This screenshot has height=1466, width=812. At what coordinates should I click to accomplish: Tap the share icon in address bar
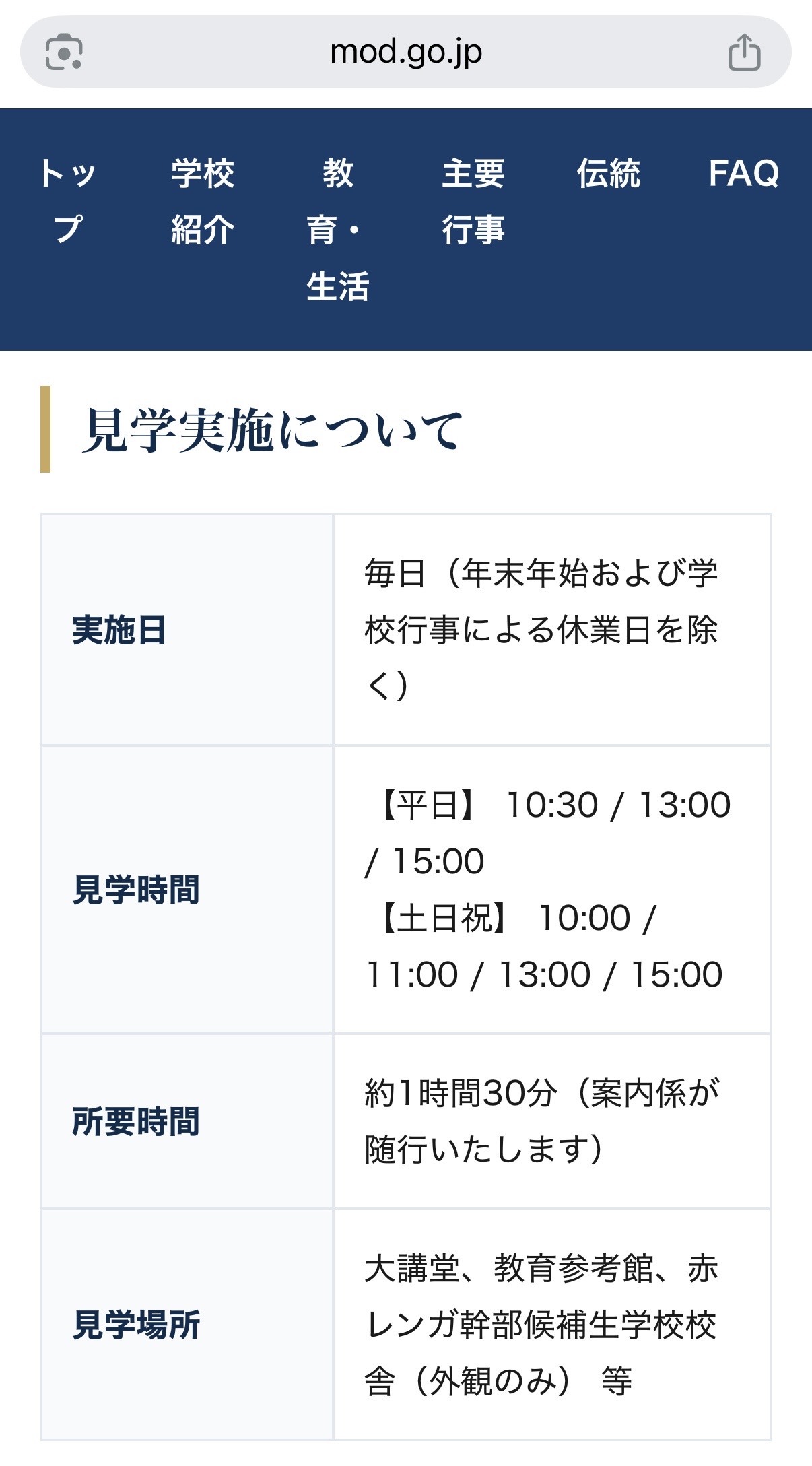(744, 53)
